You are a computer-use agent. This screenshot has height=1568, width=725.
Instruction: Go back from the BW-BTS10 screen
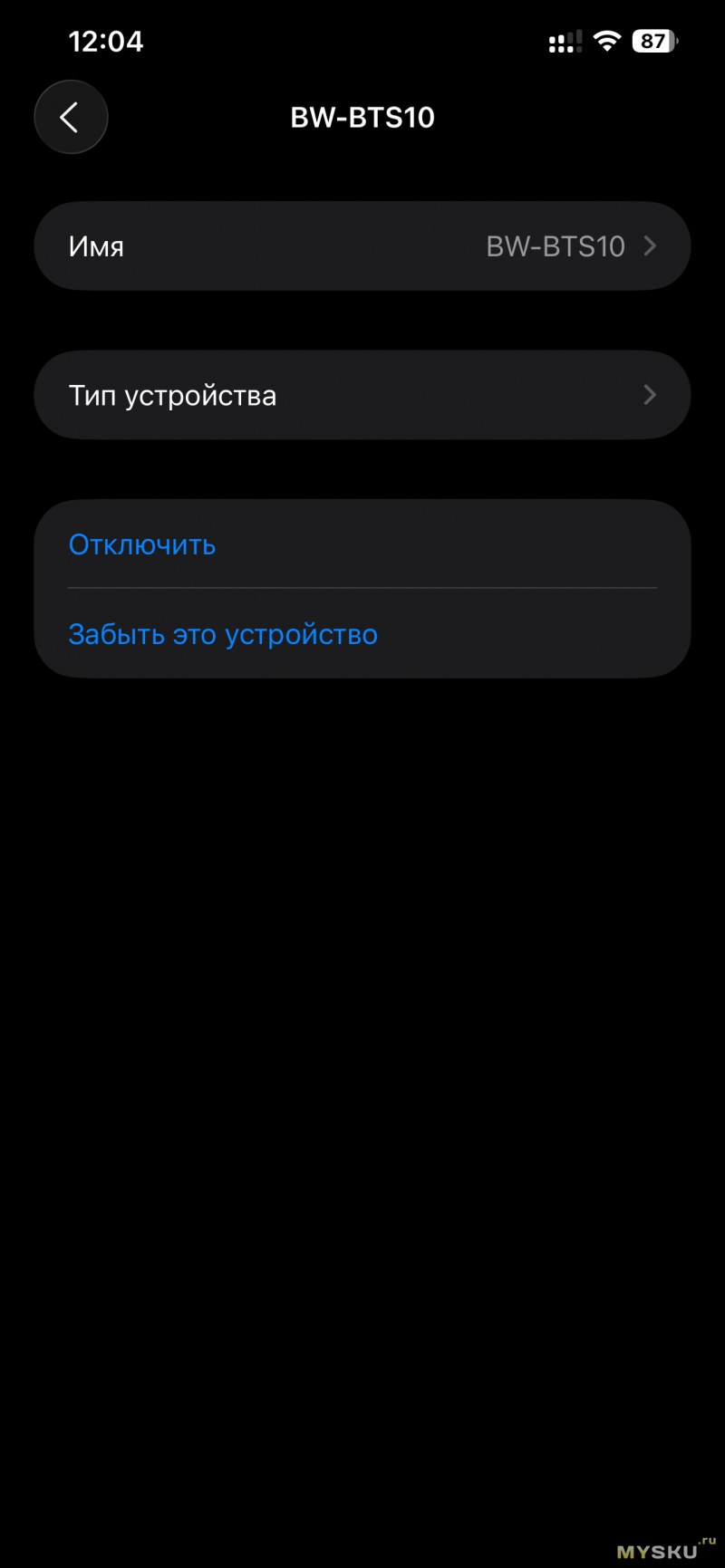point(71,117)
